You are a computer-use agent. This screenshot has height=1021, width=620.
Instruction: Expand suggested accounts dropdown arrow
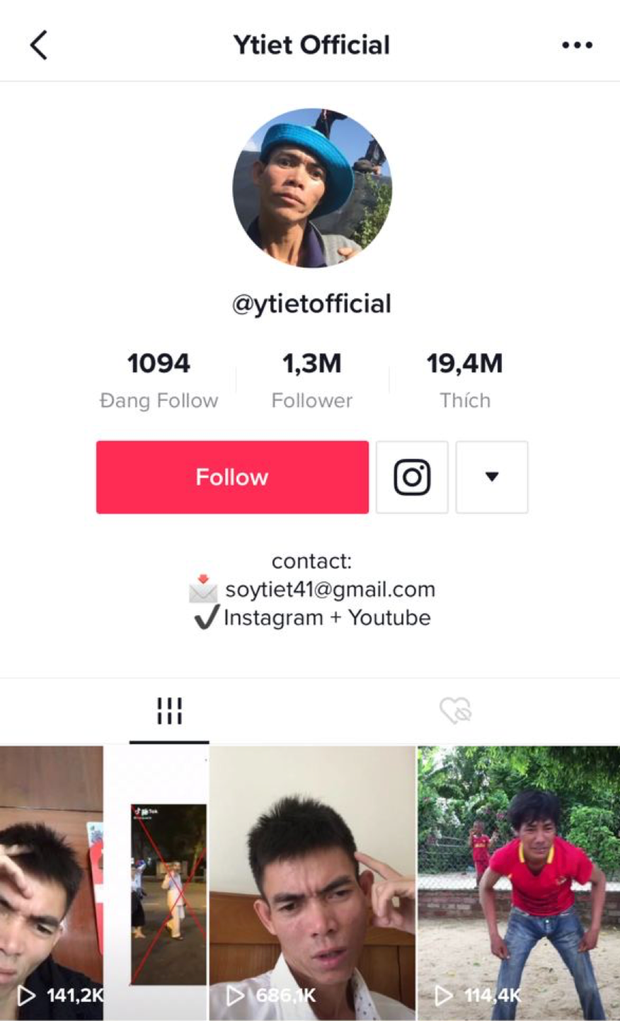pos(491,477)
